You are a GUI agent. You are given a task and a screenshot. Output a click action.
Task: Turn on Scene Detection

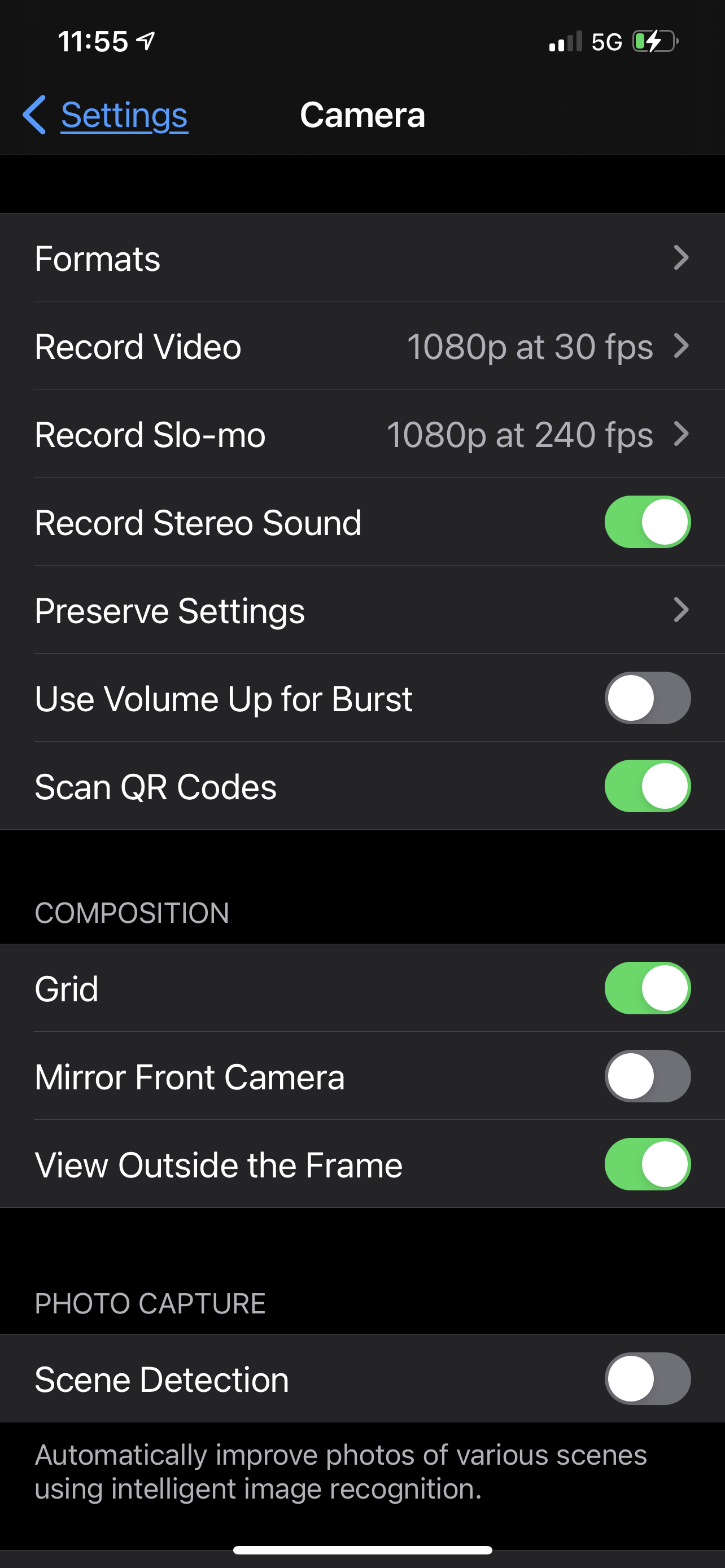pos(647,1379)
